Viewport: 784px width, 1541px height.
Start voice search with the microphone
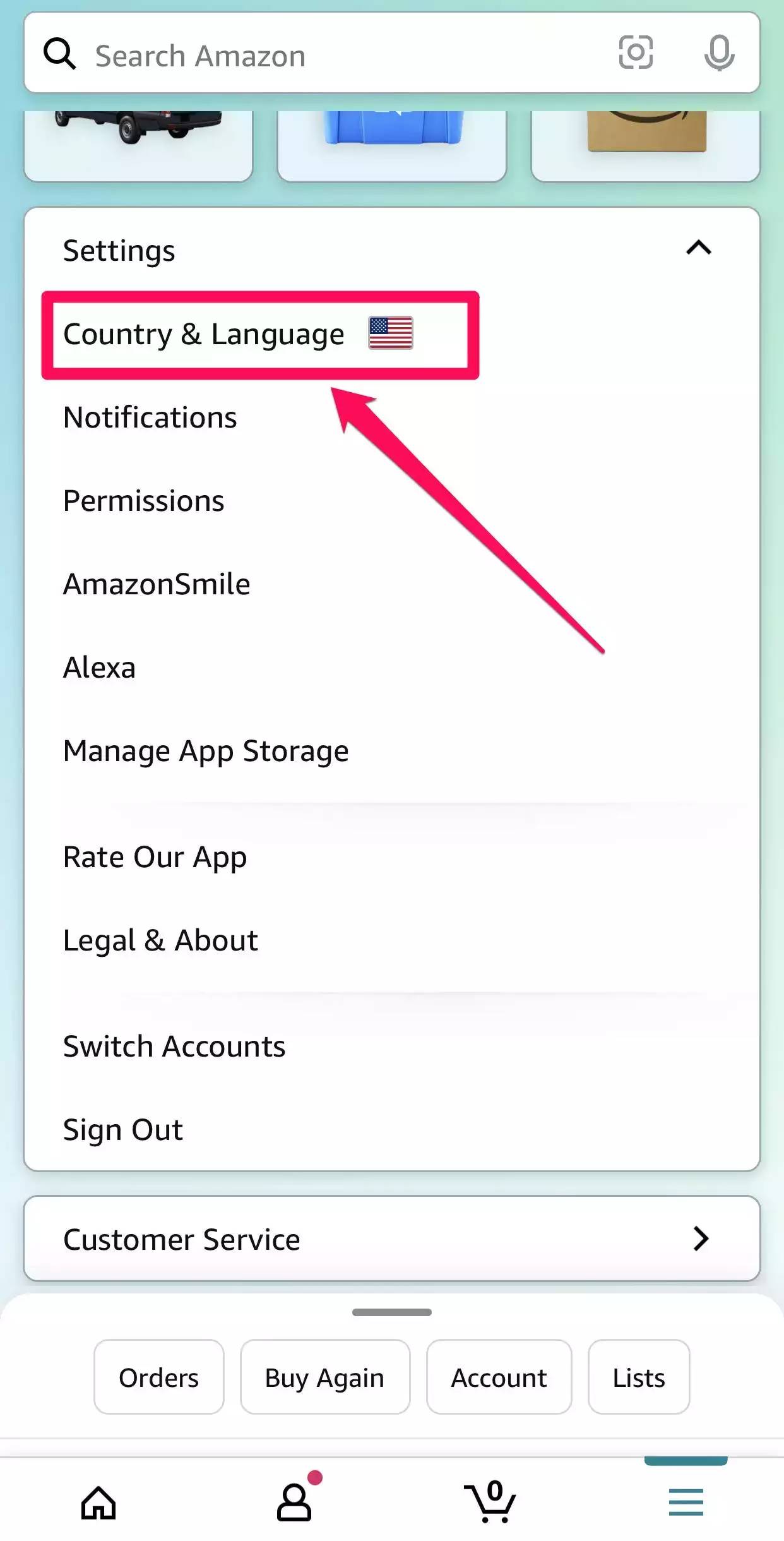[719, 53]
